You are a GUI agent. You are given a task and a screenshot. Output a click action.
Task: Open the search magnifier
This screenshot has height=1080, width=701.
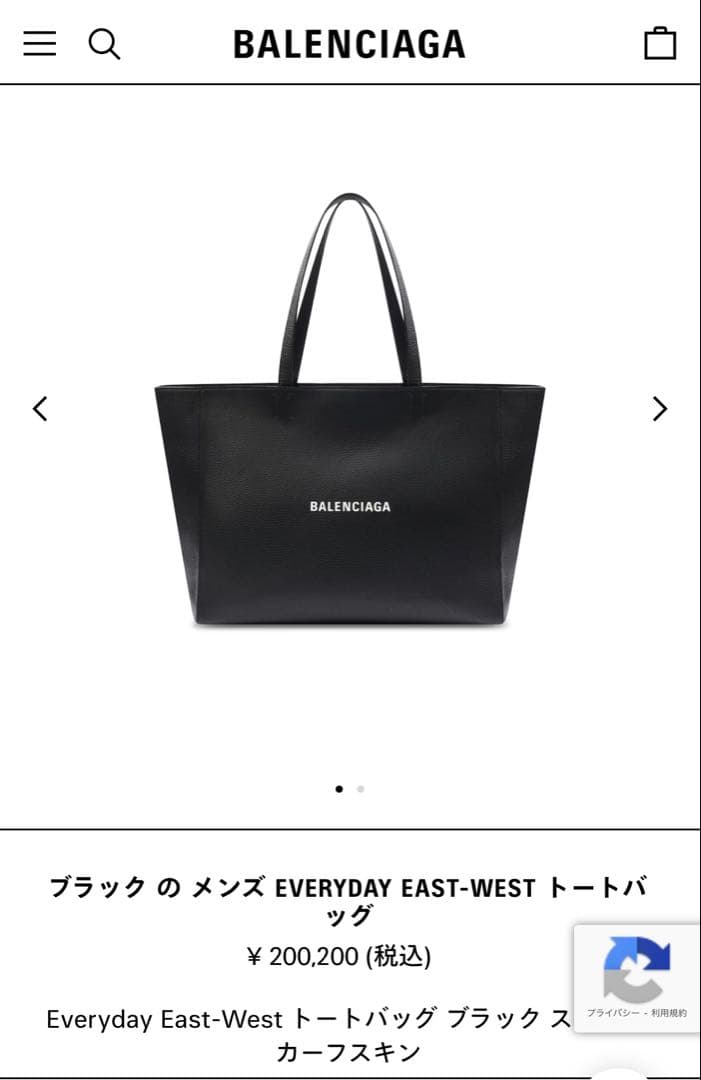(x=104, y=43)
